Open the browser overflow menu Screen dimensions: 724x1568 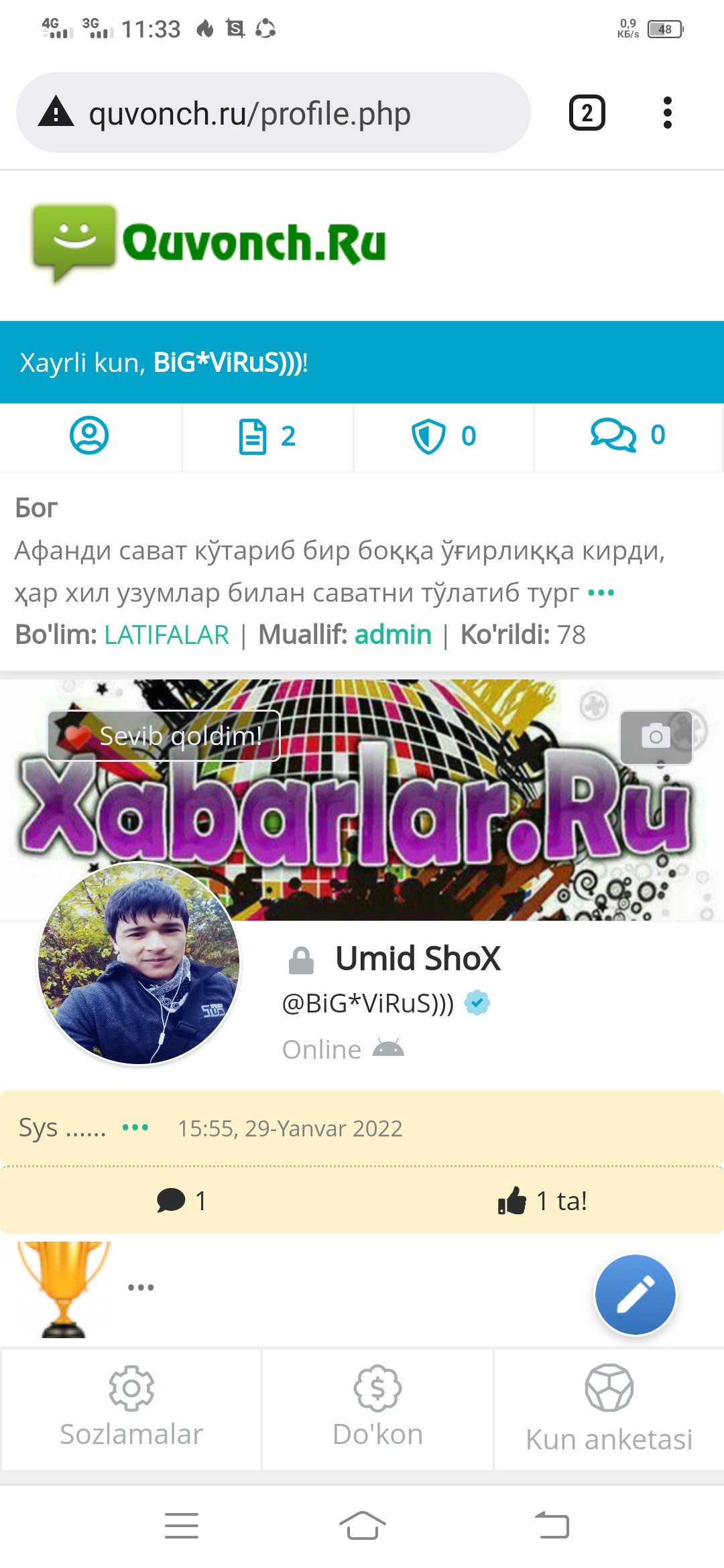[667, 113]
